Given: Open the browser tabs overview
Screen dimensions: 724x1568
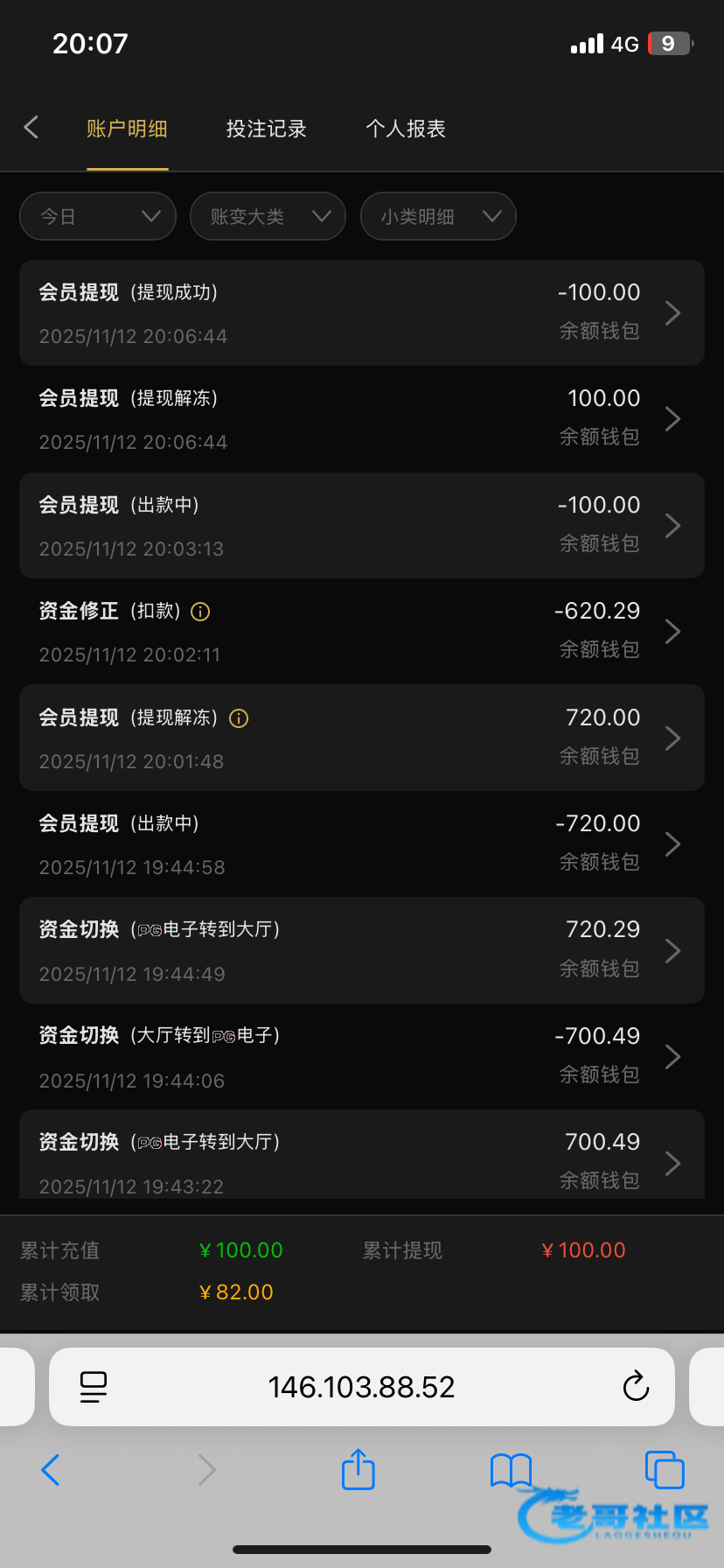Looking at the screenshot, I should tap(664, 1469).
